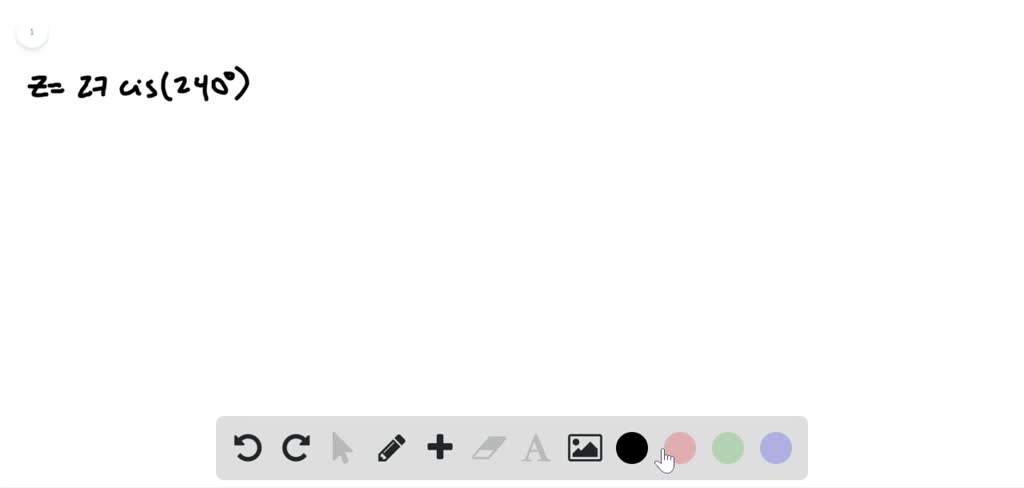Tap the plus add tool
Viewport: 1024px width, 488px height.
click(439, 448)
